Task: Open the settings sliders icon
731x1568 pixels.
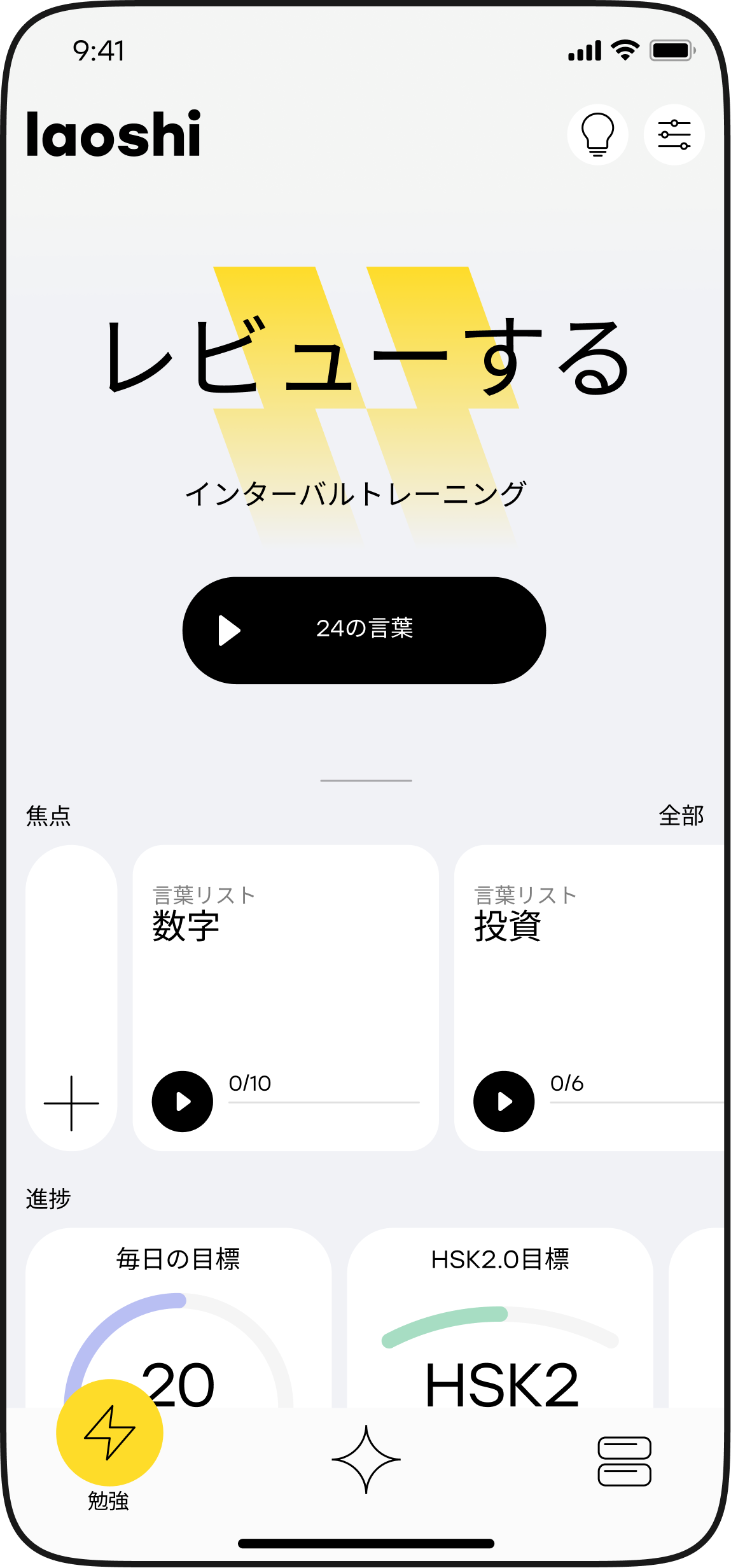Action: 674,135
